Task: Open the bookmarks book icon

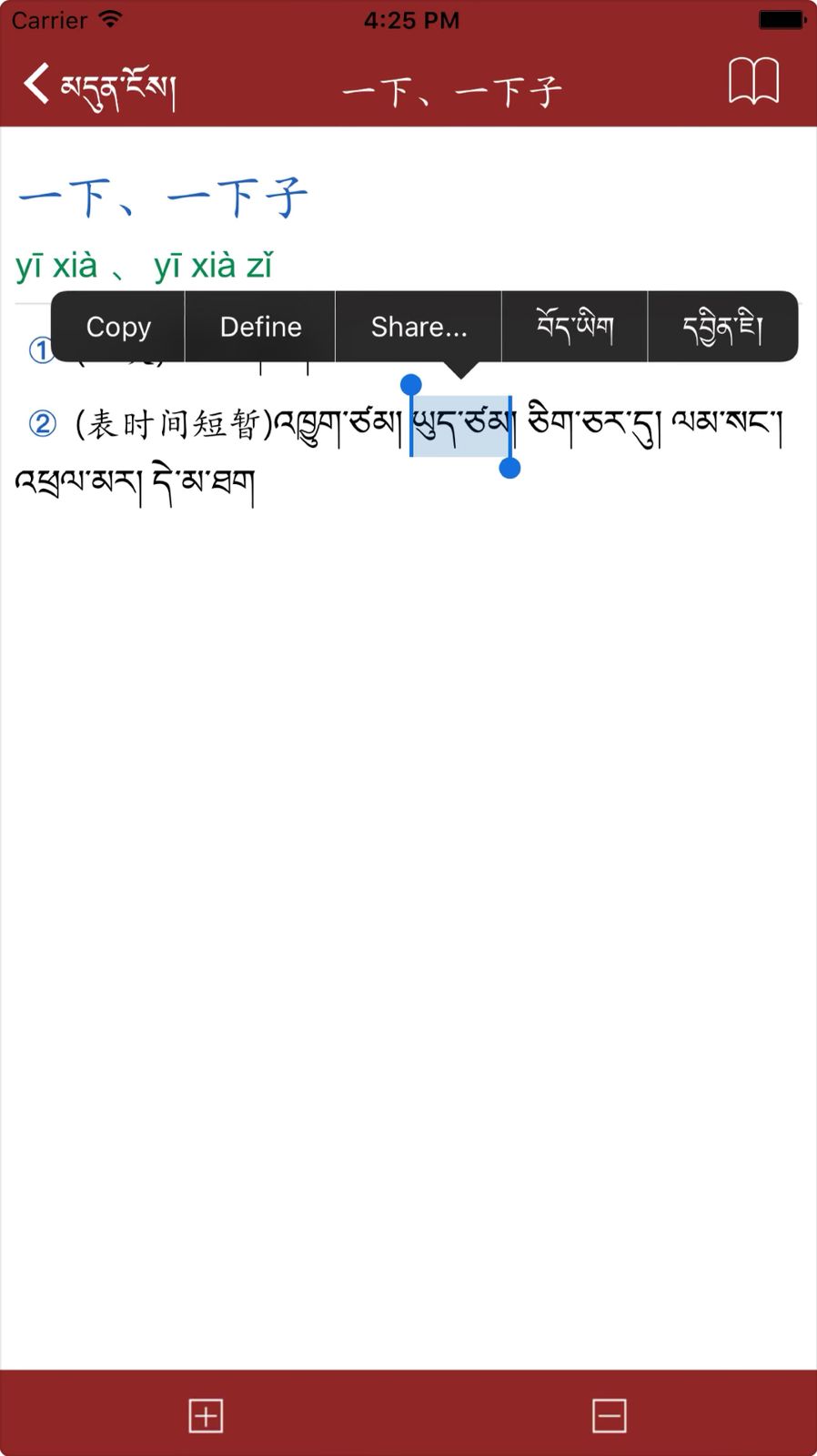Action: coord(755,82)
